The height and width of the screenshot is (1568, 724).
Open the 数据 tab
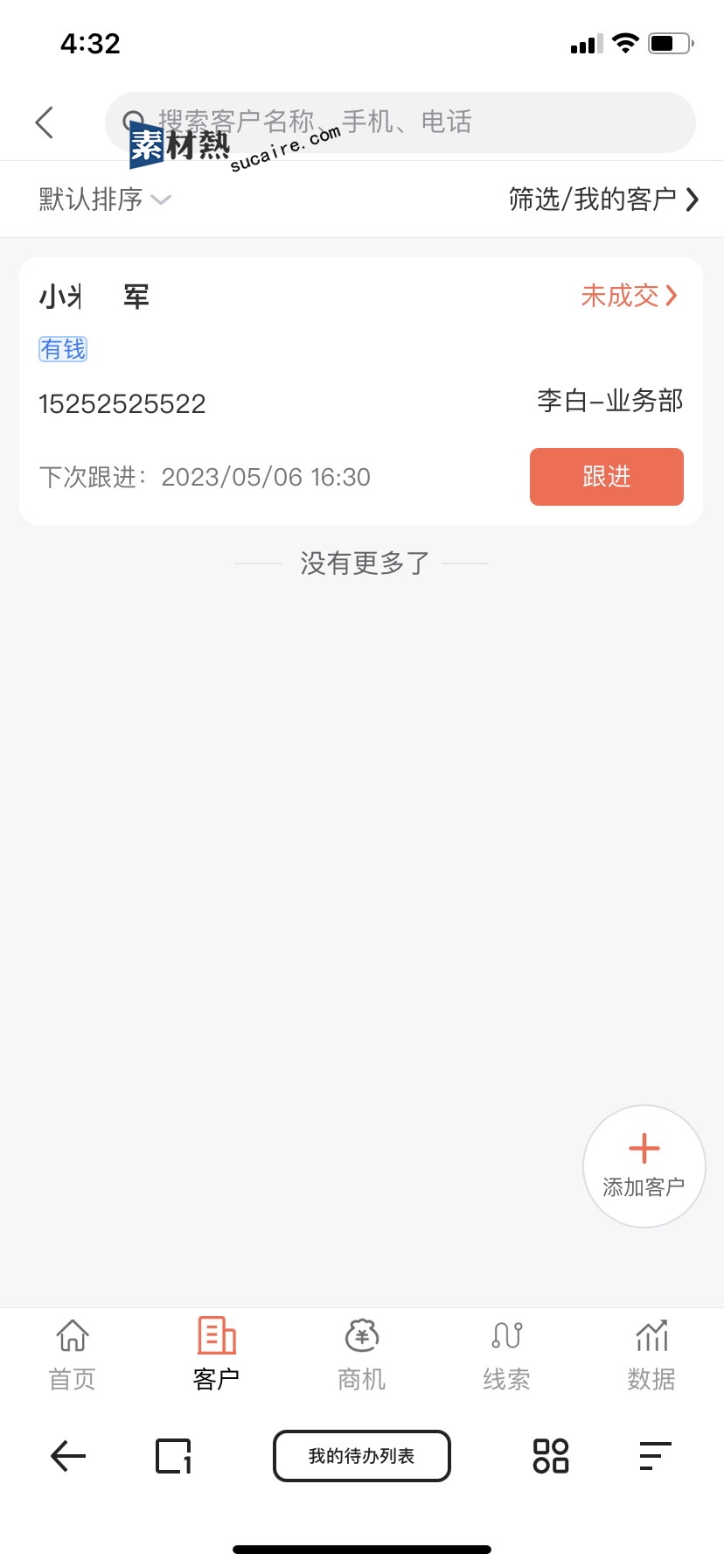pos(651,1354)
